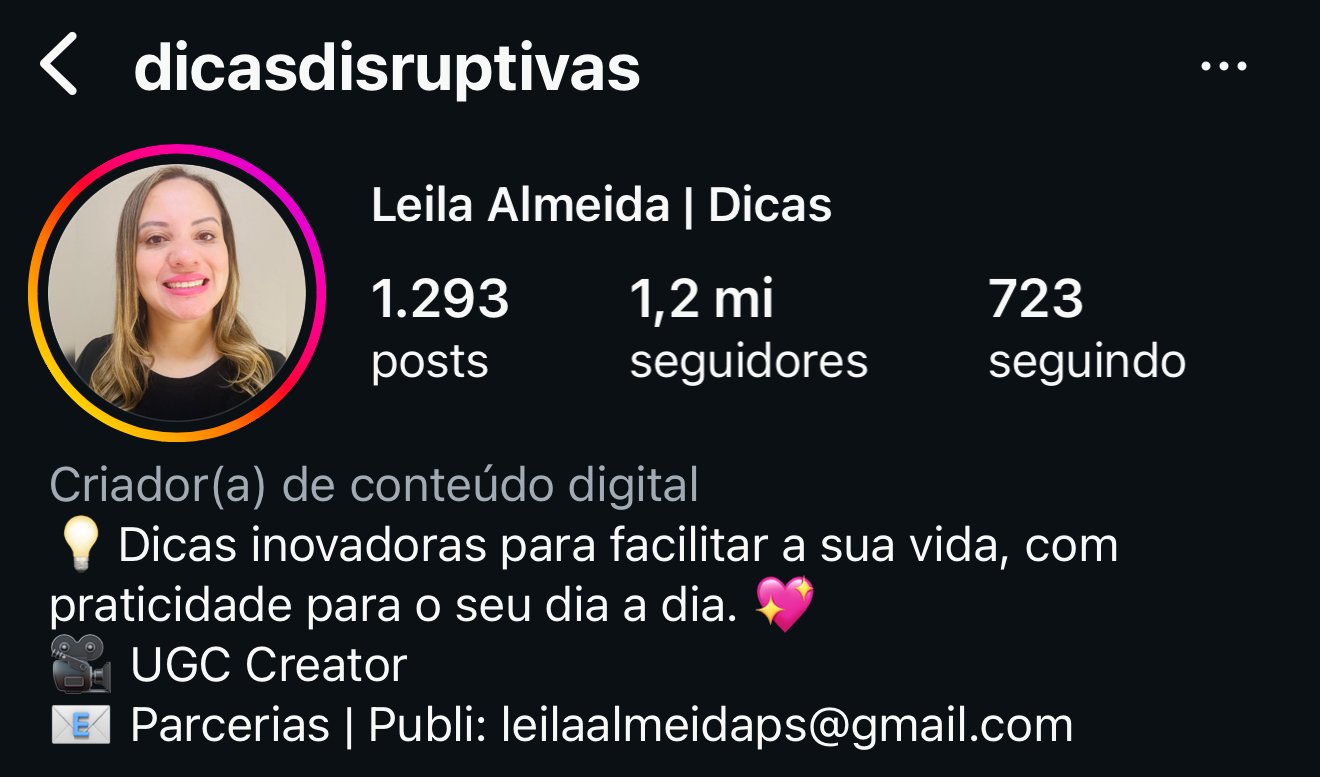Open the 1,2 mi seguidores list

(x=747, y=328)
